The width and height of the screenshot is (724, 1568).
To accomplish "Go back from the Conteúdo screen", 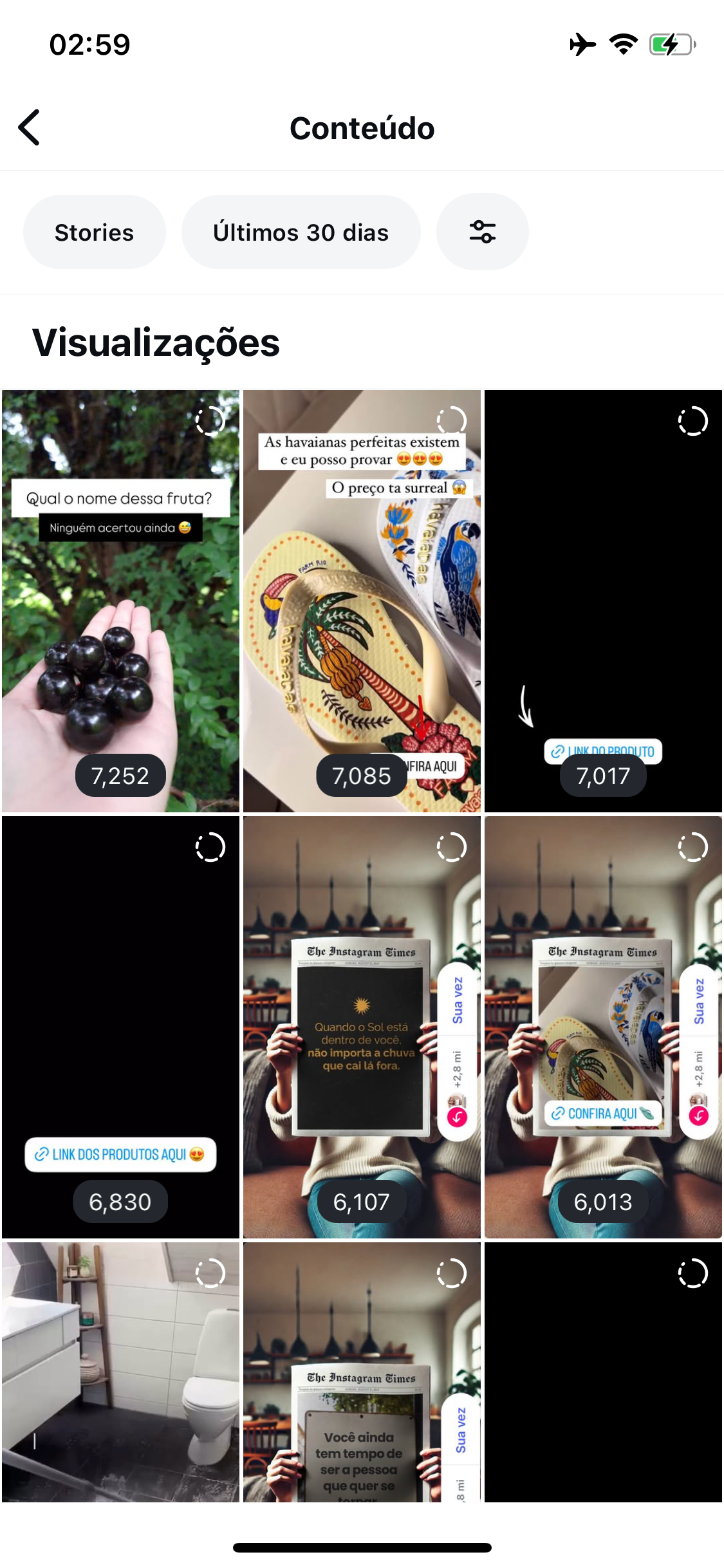I will coord(30,127).
